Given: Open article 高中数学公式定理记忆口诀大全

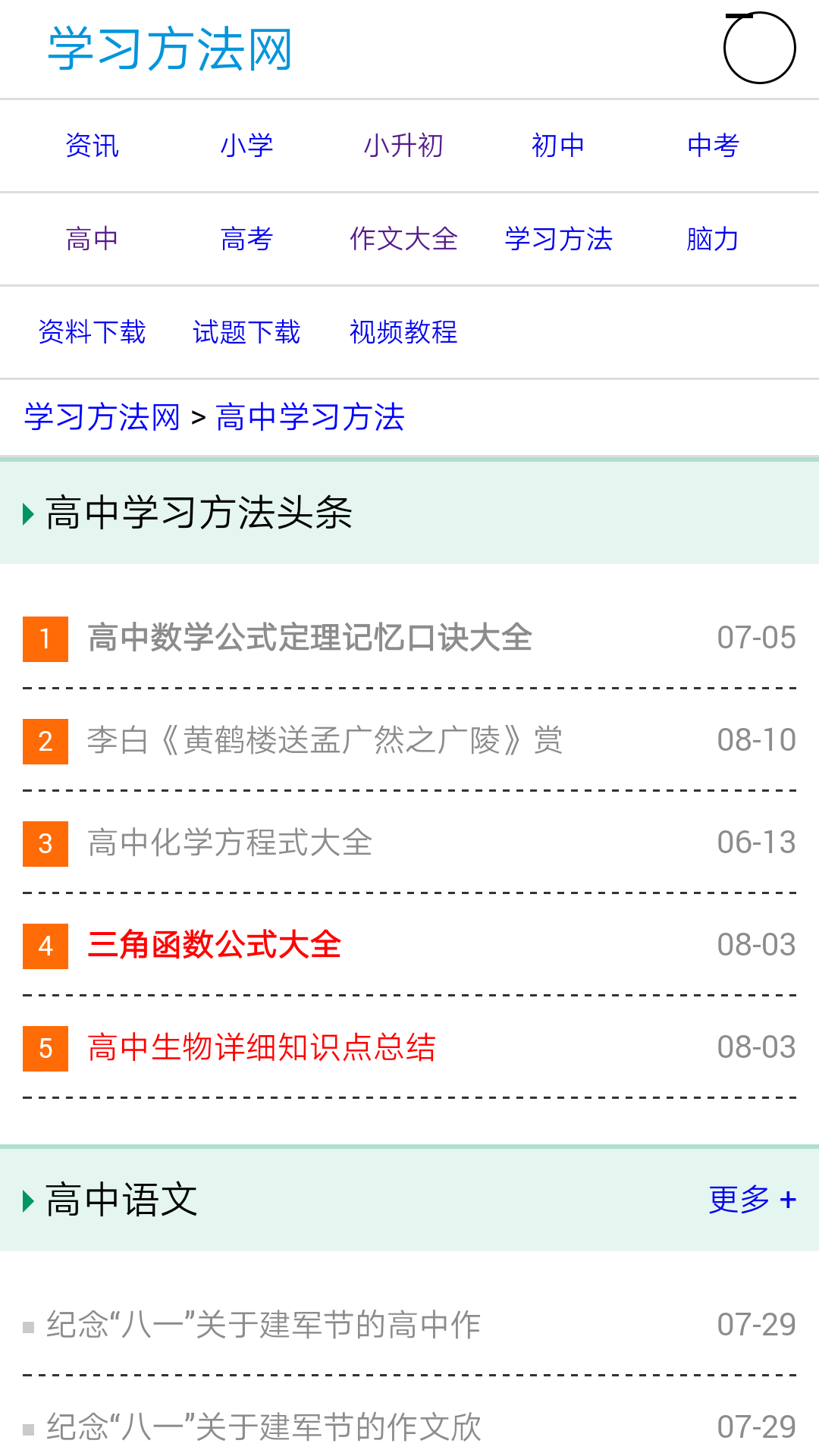Looking at the screenshot, I should click(x=309, y=638).
